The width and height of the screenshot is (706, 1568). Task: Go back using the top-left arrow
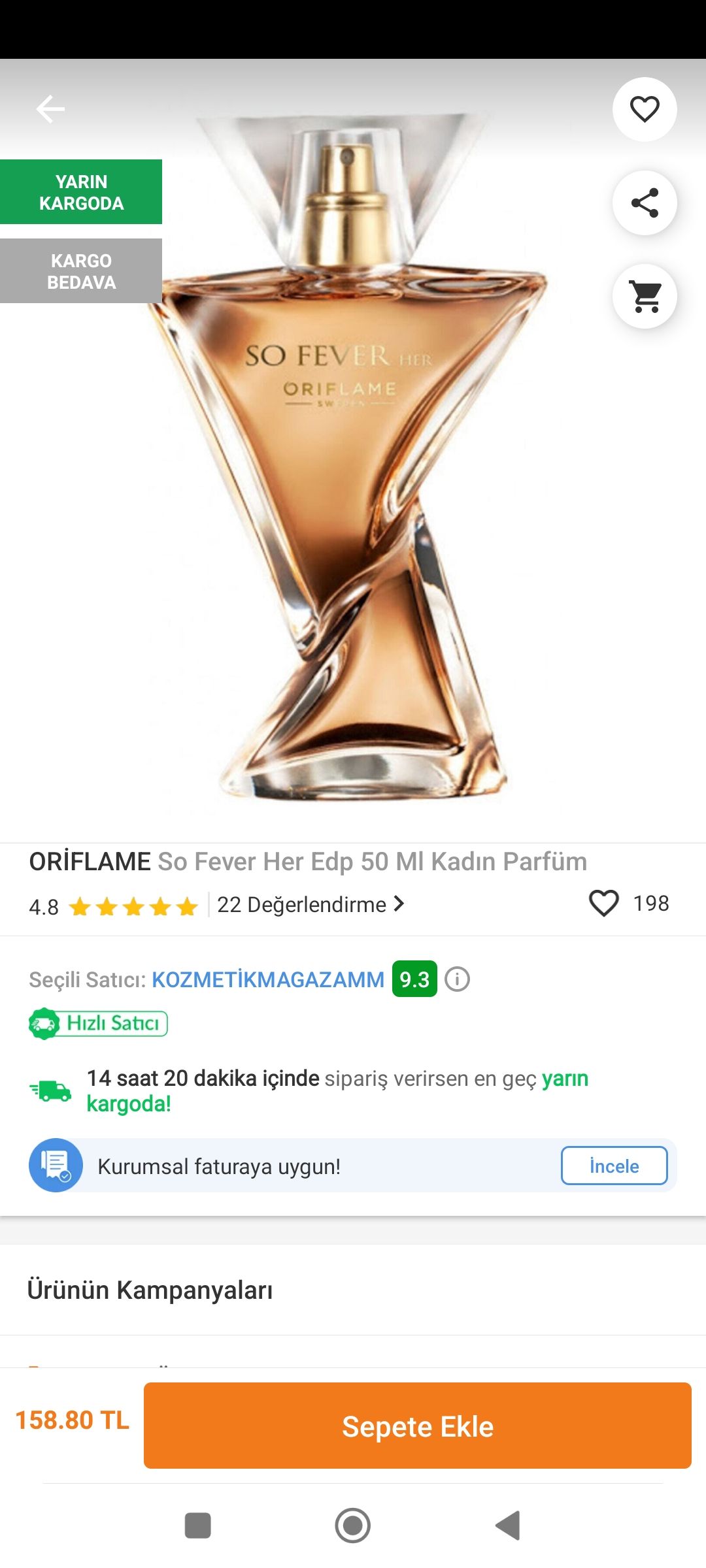point(50,109)
